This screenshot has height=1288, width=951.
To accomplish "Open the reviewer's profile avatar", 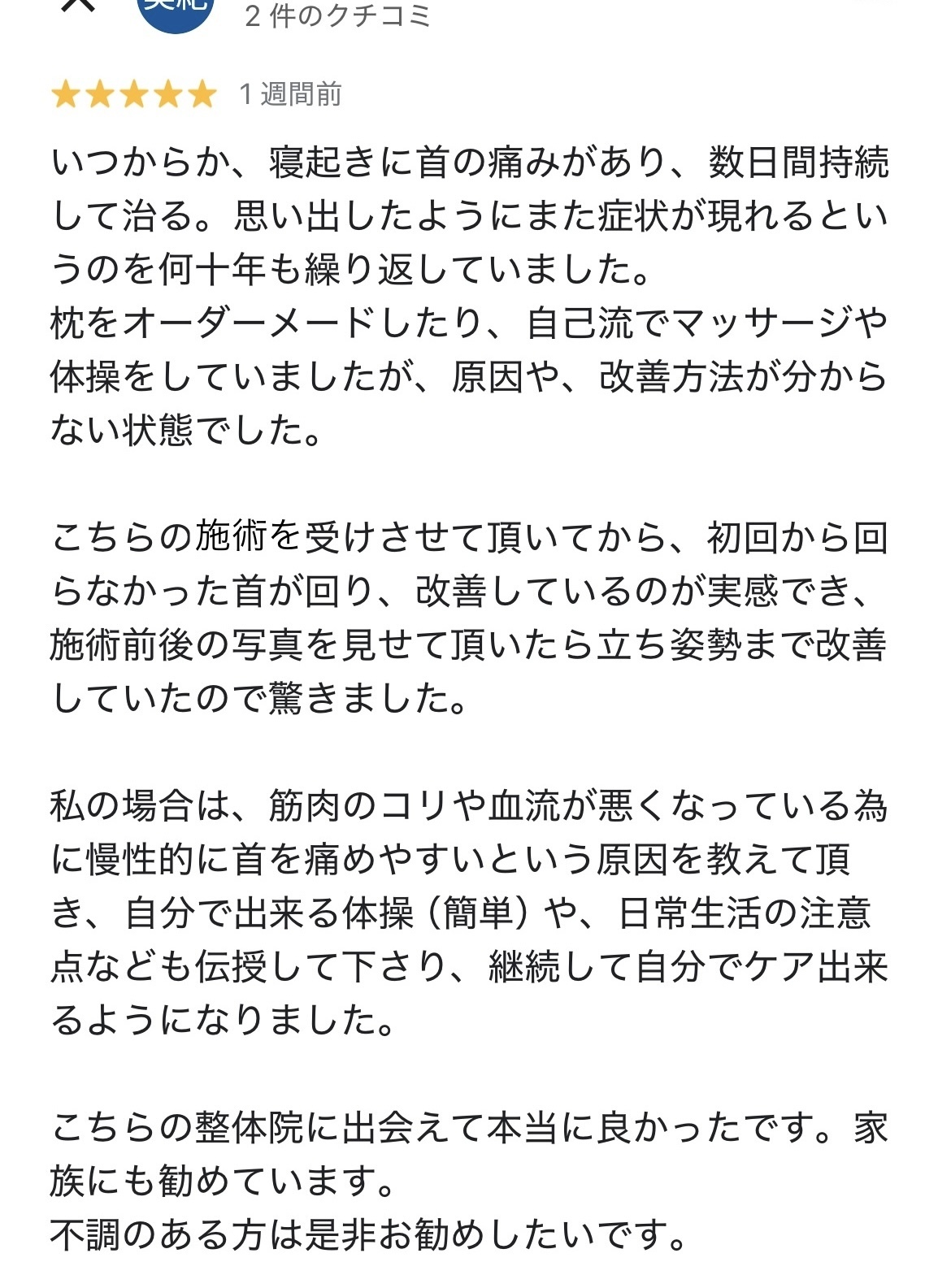I will [x=176, y=10].
